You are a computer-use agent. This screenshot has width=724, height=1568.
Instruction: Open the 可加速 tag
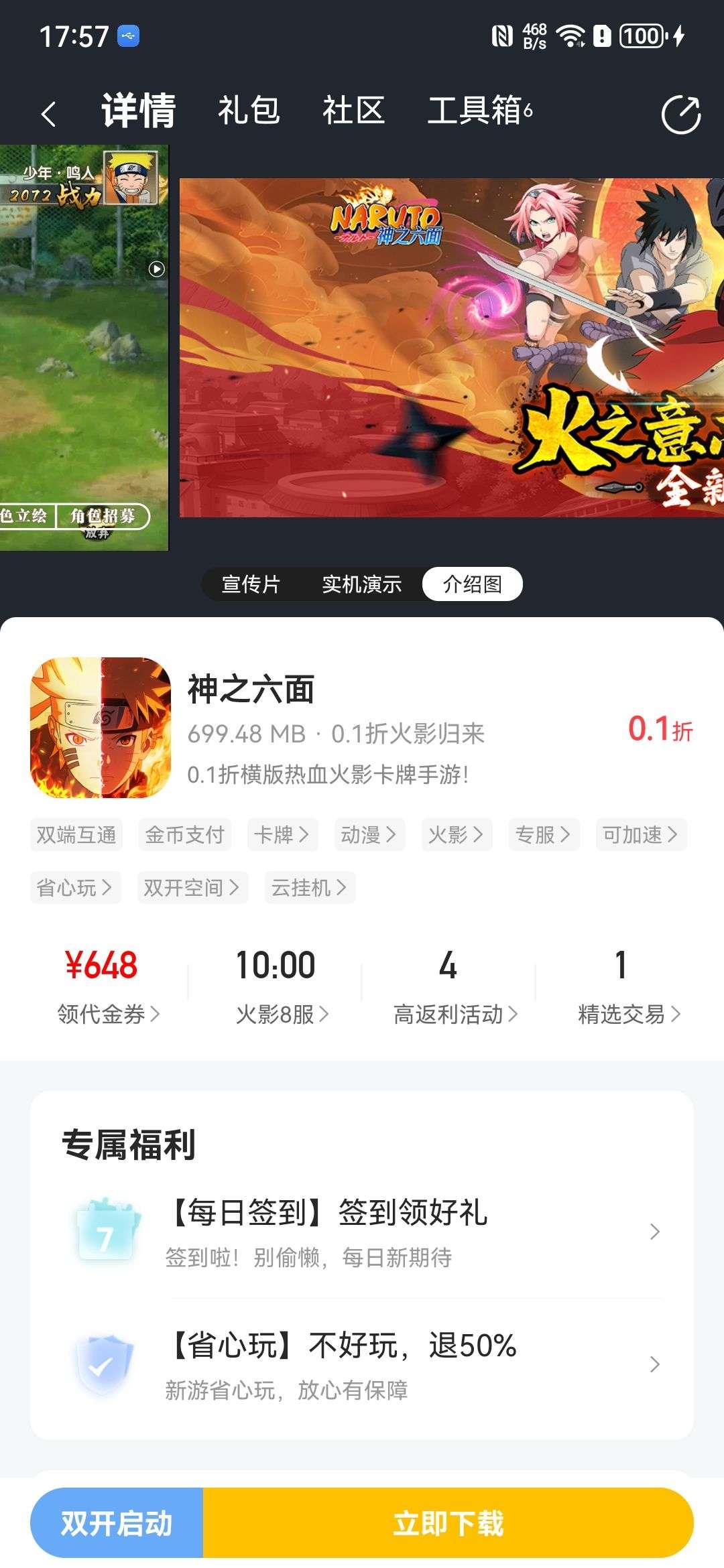click(x=641, y=834)
